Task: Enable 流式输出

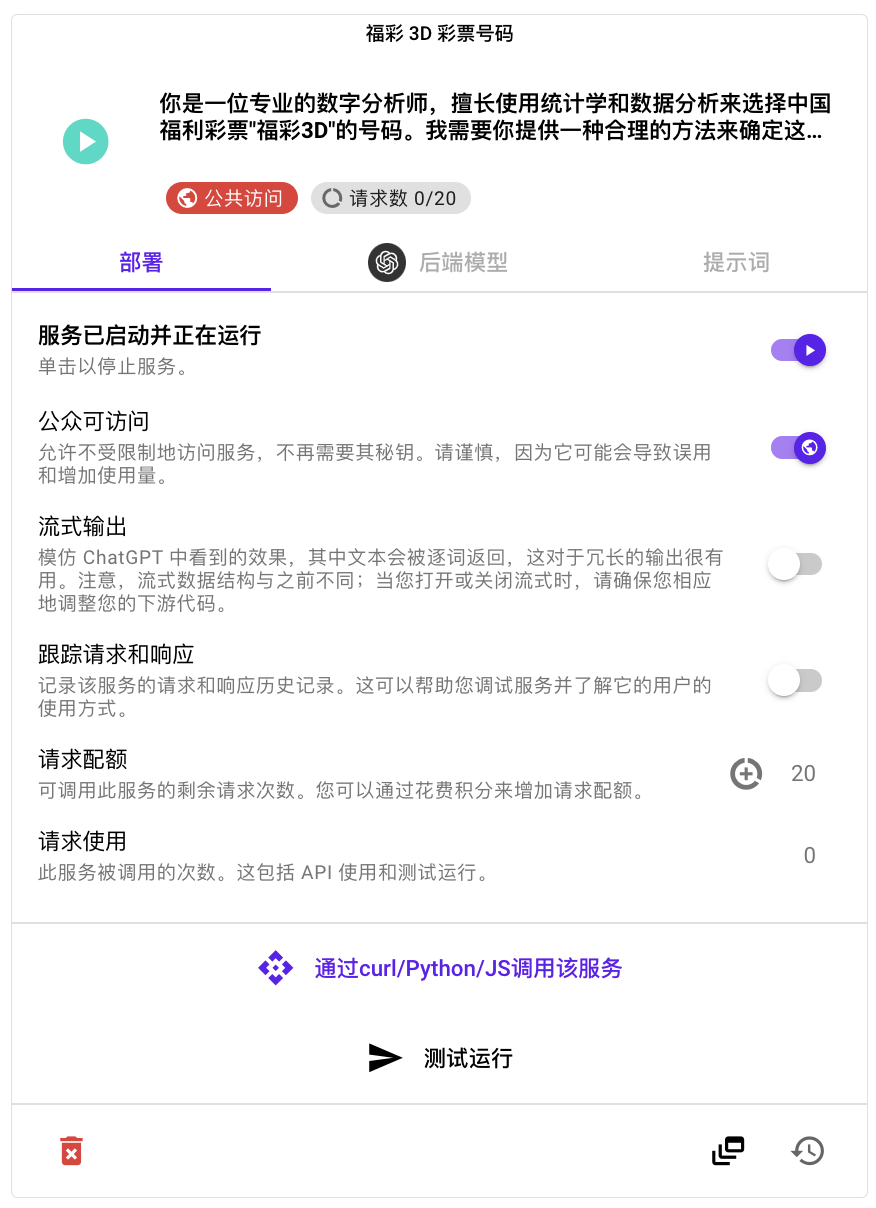Action: [x=795, y=565]
